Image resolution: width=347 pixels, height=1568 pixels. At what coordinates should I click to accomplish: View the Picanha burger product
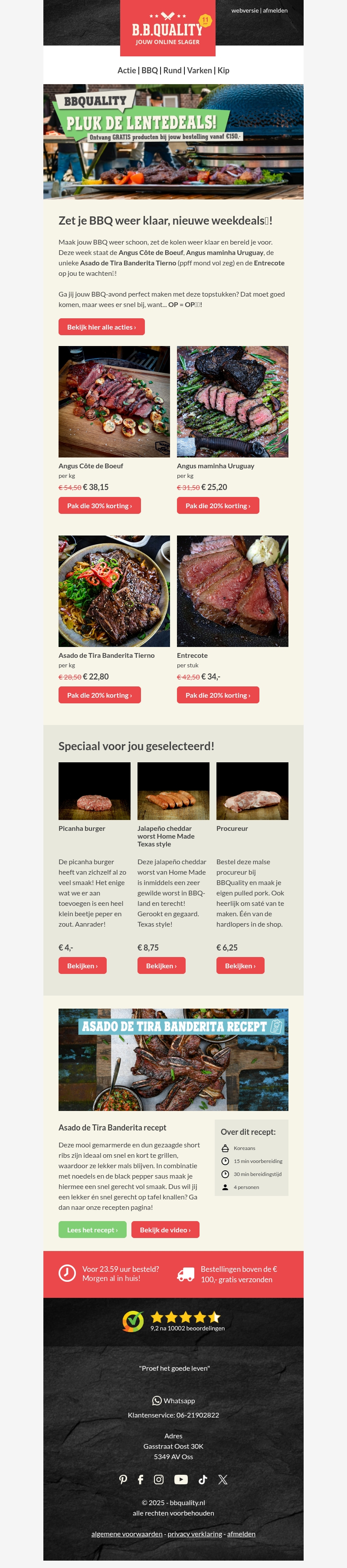82,966
